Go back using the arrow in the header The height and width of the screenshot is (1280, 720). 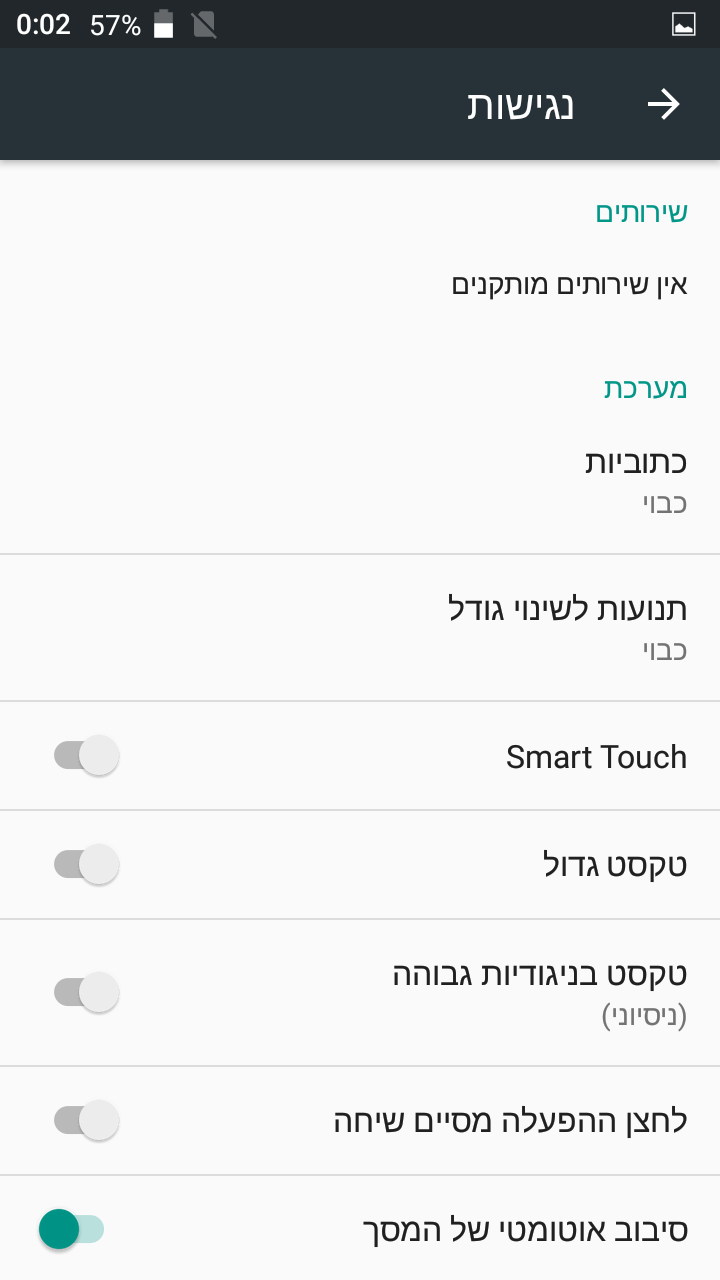point(663,105)
